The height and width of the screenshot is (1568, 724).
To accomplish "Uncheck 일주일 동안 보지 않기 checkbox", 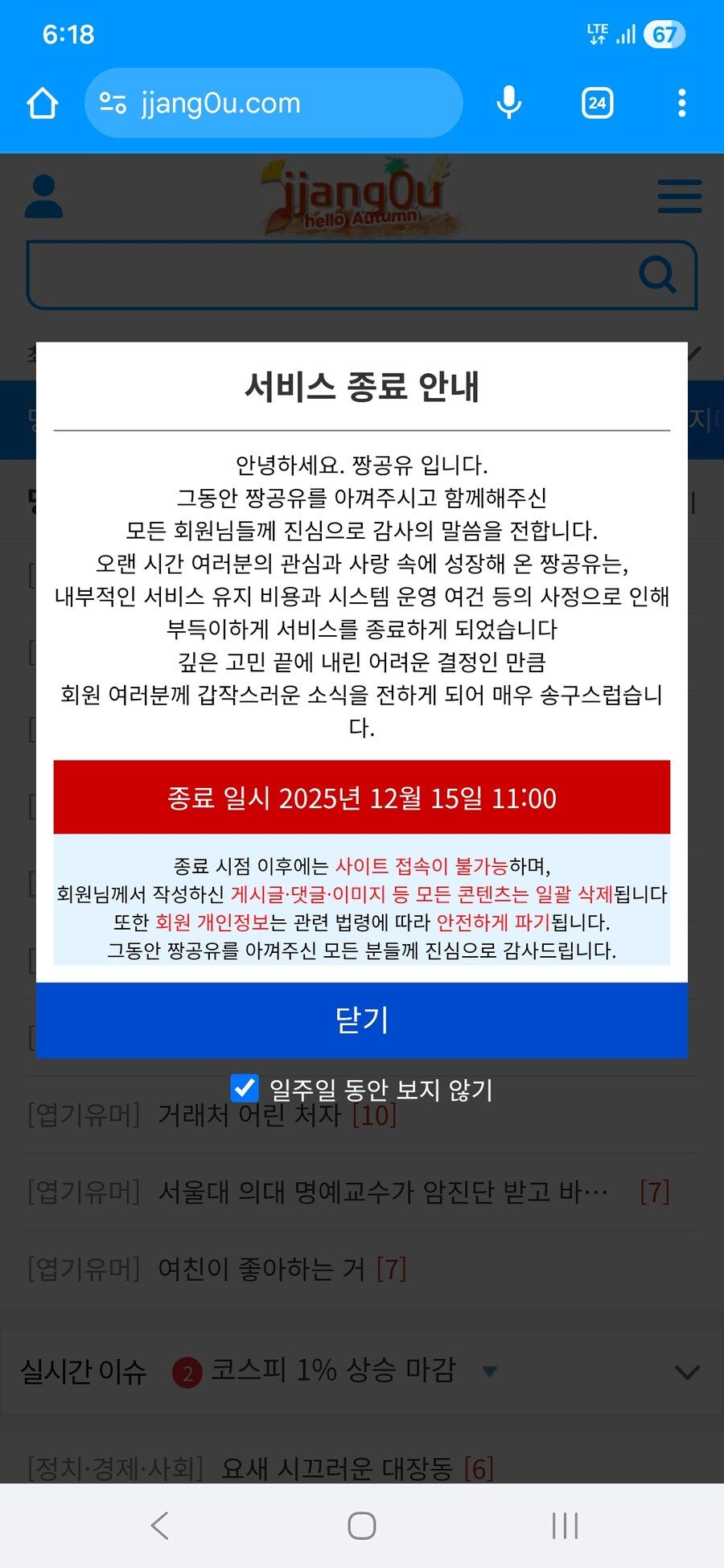I will [x=245, y=1088].
